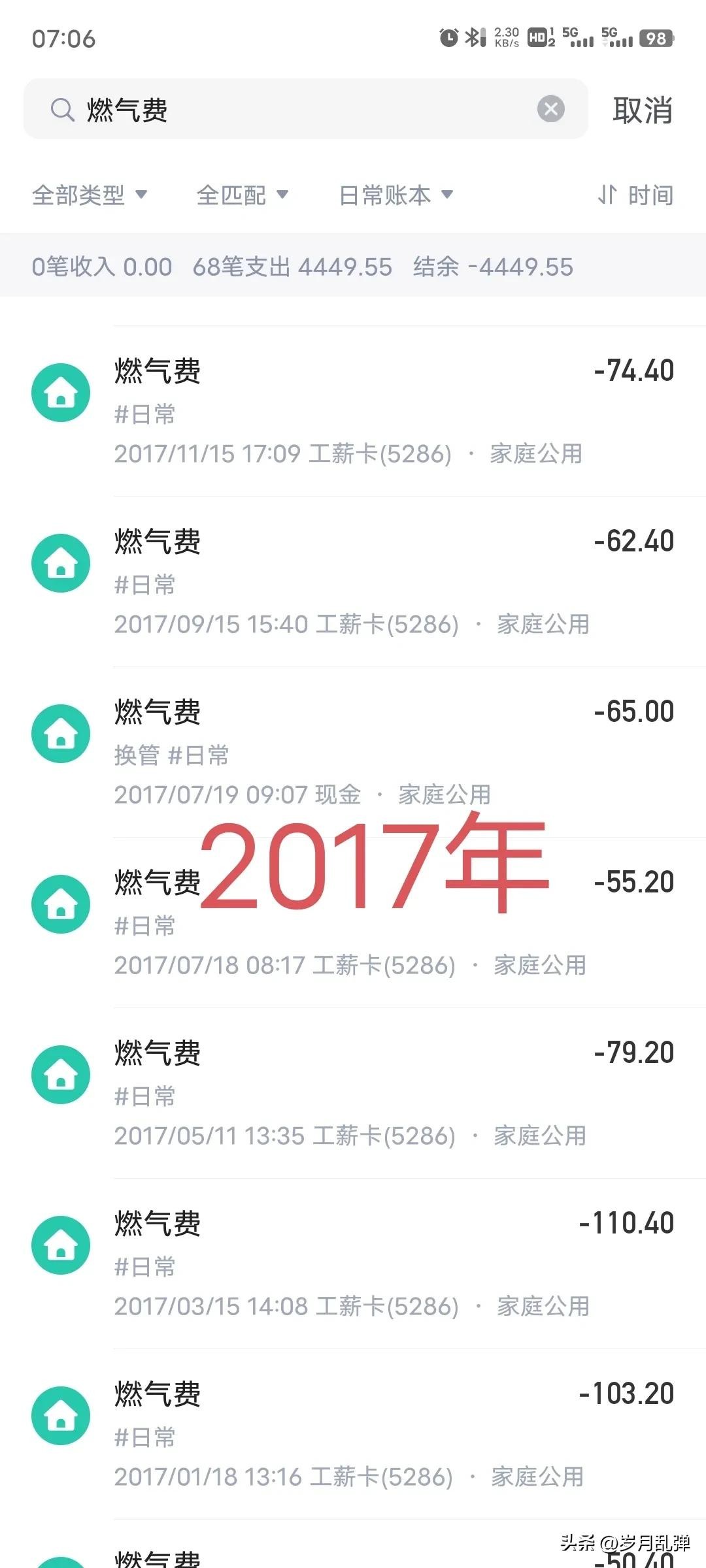Expand the 全部类型 filter dropdown
Image resolution: width=706 pixels, height=1568 pixels.
[90, 195]
